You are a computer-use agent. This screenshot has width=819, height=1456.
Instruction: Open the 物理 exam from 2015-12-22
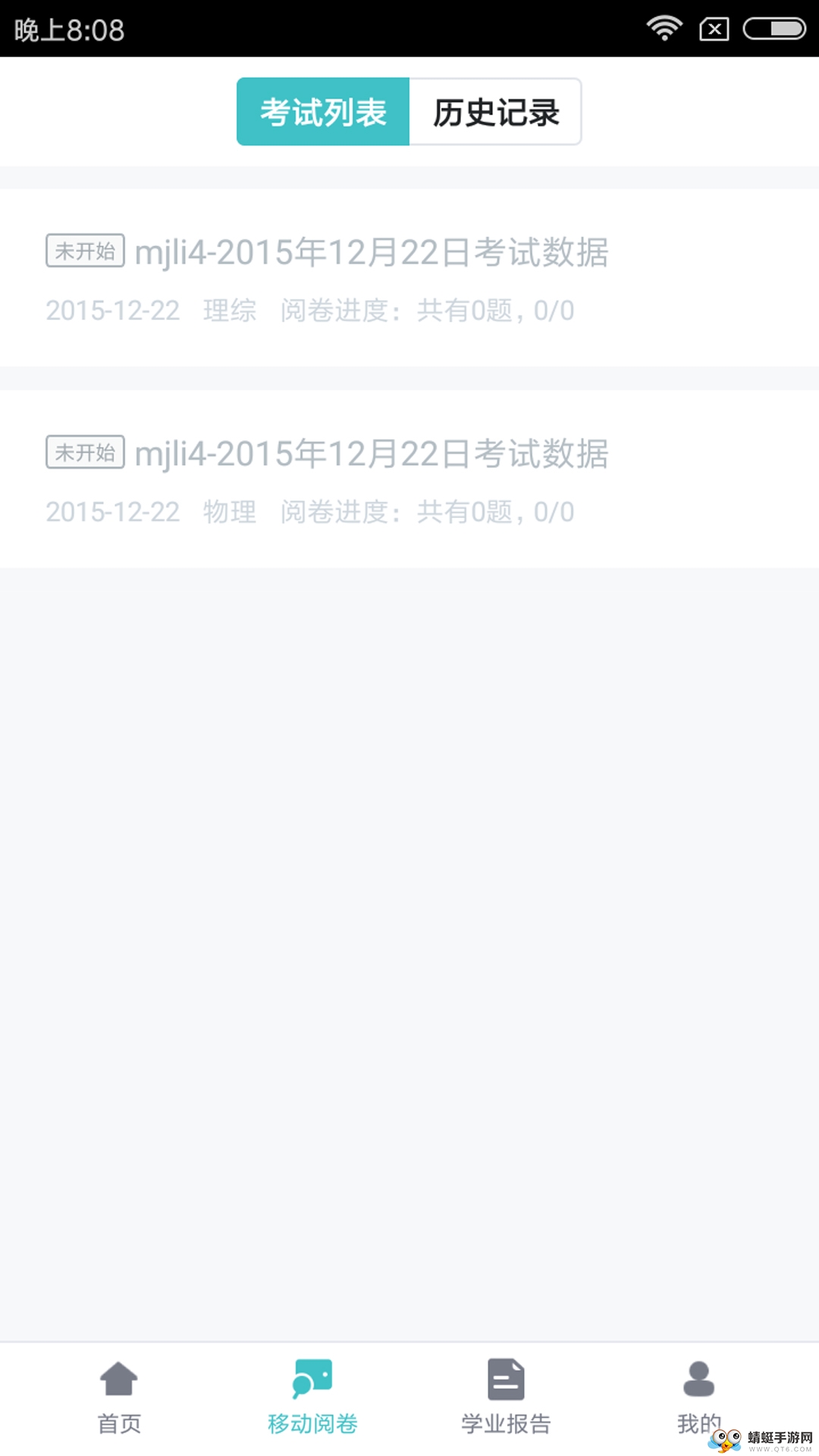409,479
